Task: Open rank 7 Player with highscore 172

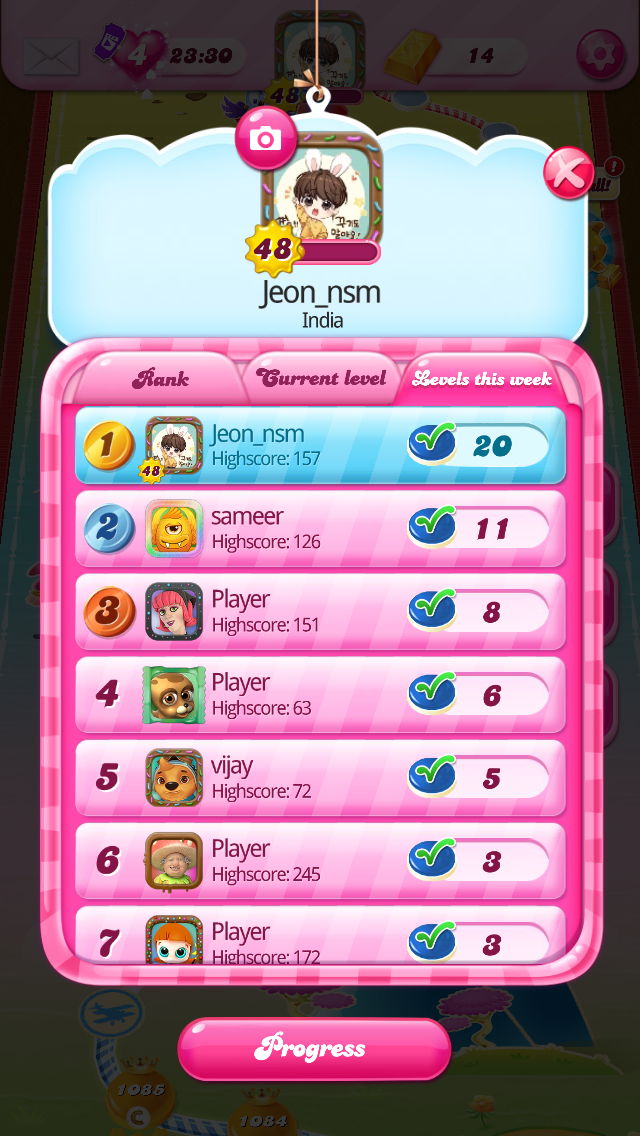Action: pos(320,938)
